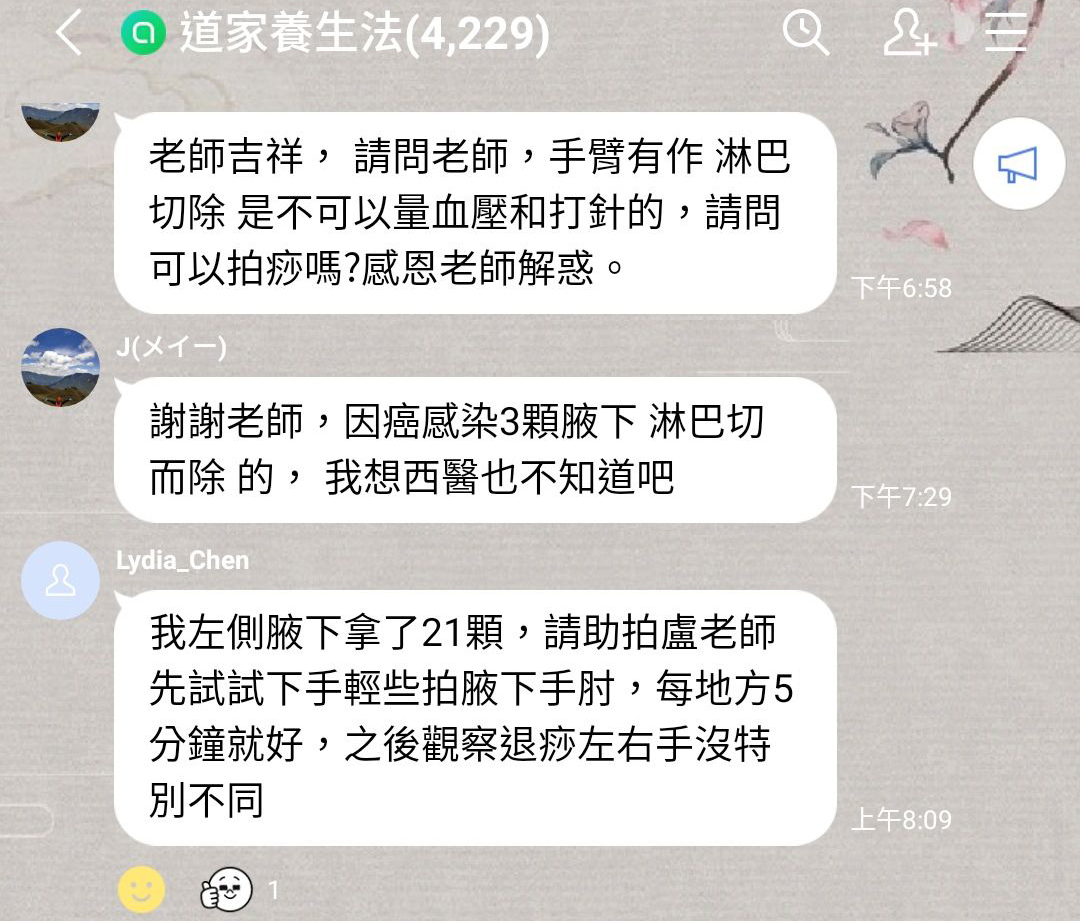View Lydia_Chen's profile picture
1080x921 pixels.
click(x=61, y=580)
